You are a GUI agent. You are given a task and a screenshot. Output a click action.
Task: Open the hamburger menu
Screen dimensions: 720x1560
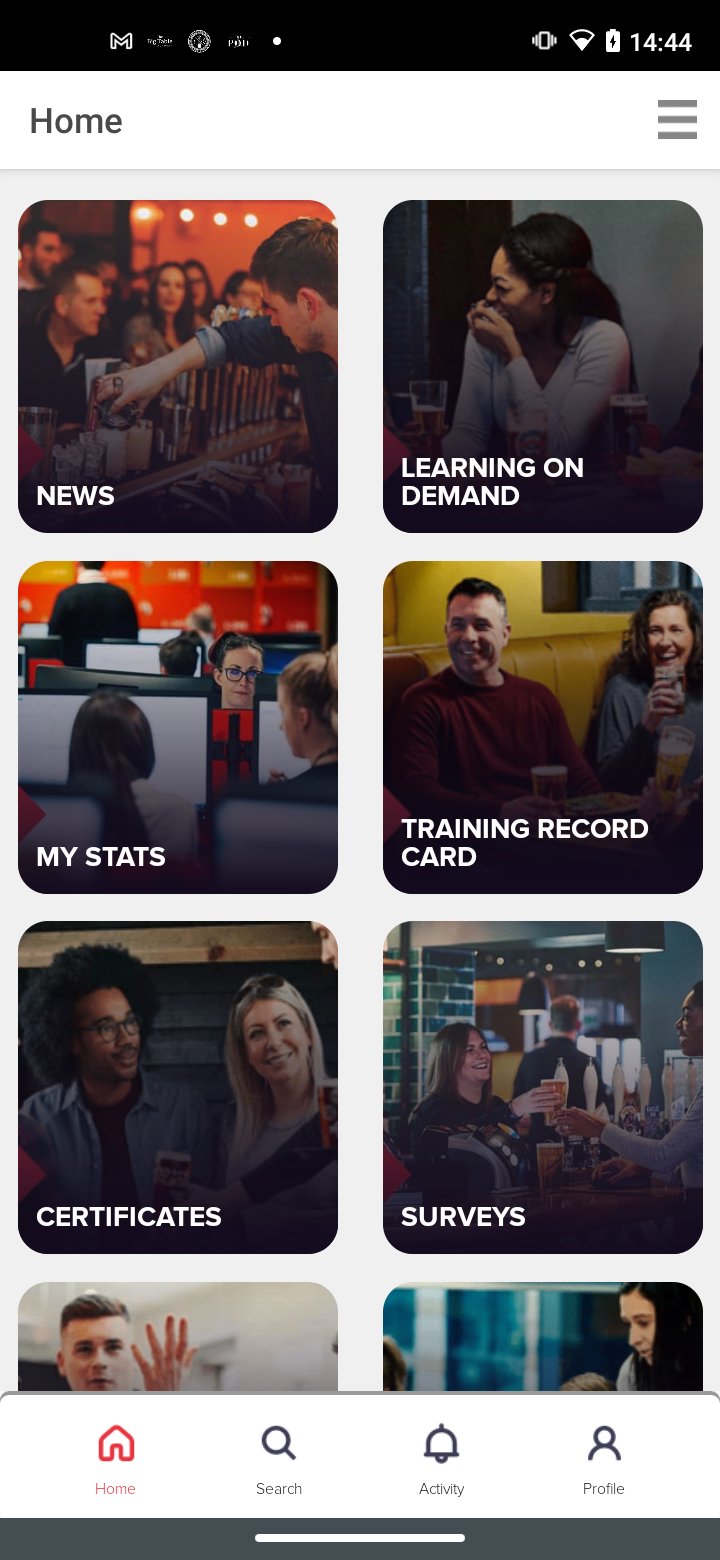[677, 120]
